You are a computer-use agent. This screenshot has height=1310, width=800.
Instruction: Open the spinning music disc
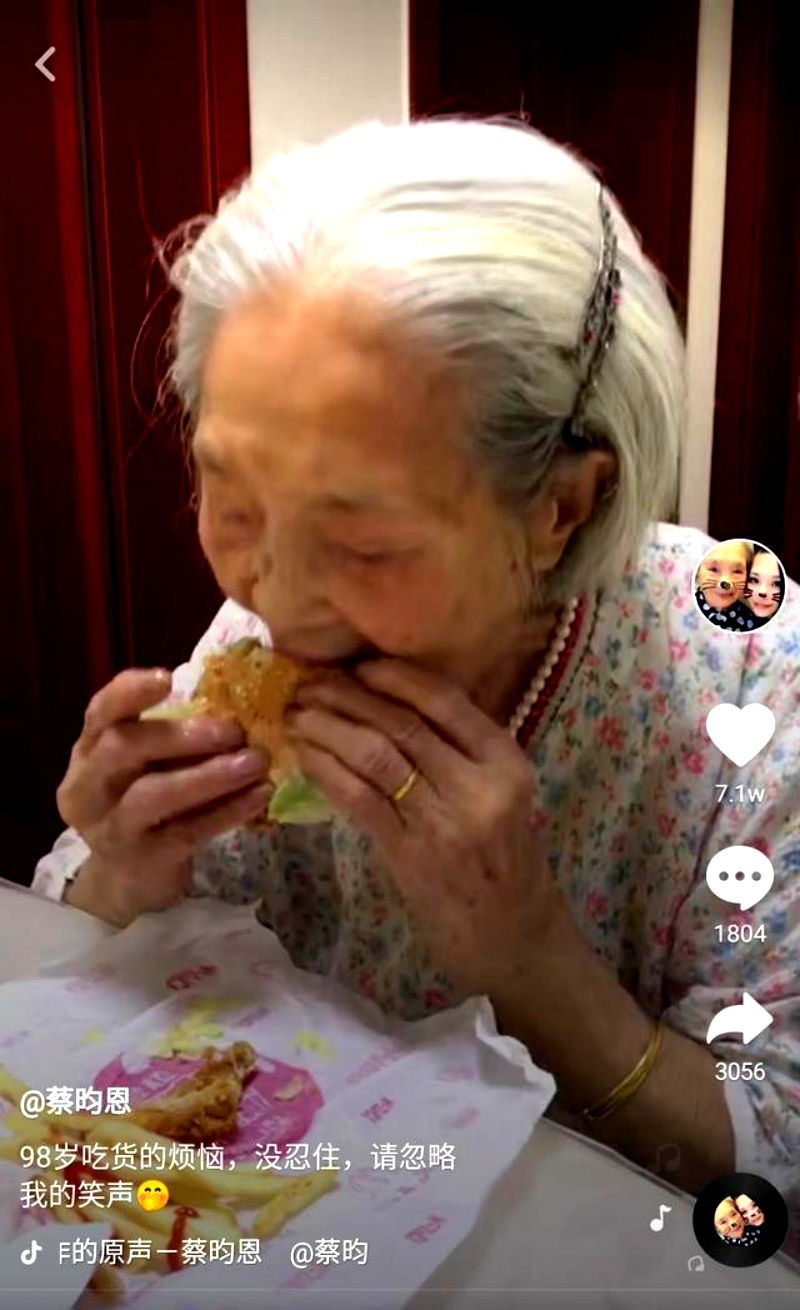coord(740,1220)
